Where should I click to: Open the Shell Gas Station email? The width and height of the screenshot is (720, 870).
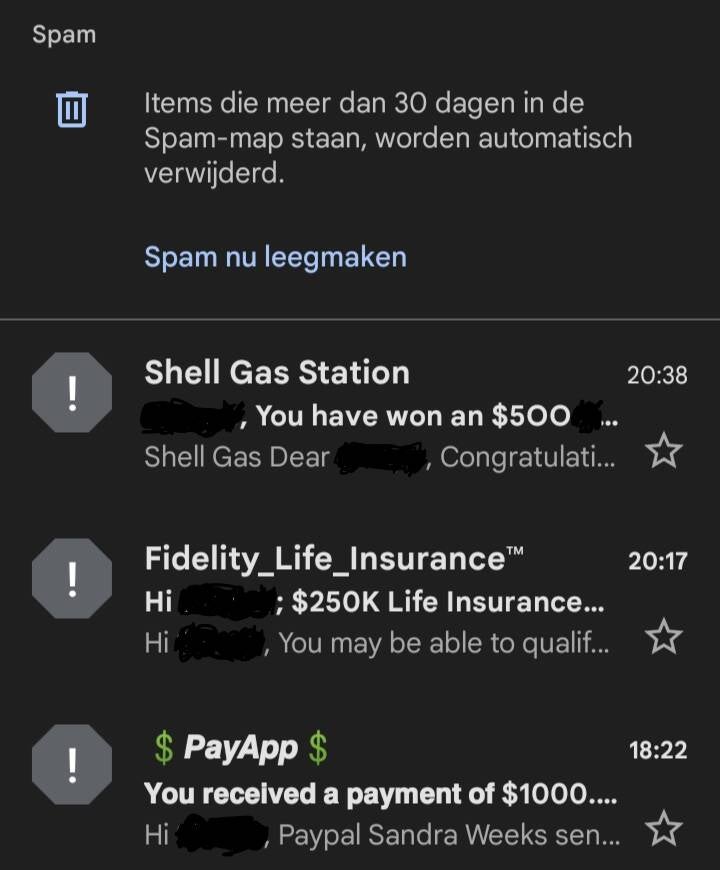(380, 414)
